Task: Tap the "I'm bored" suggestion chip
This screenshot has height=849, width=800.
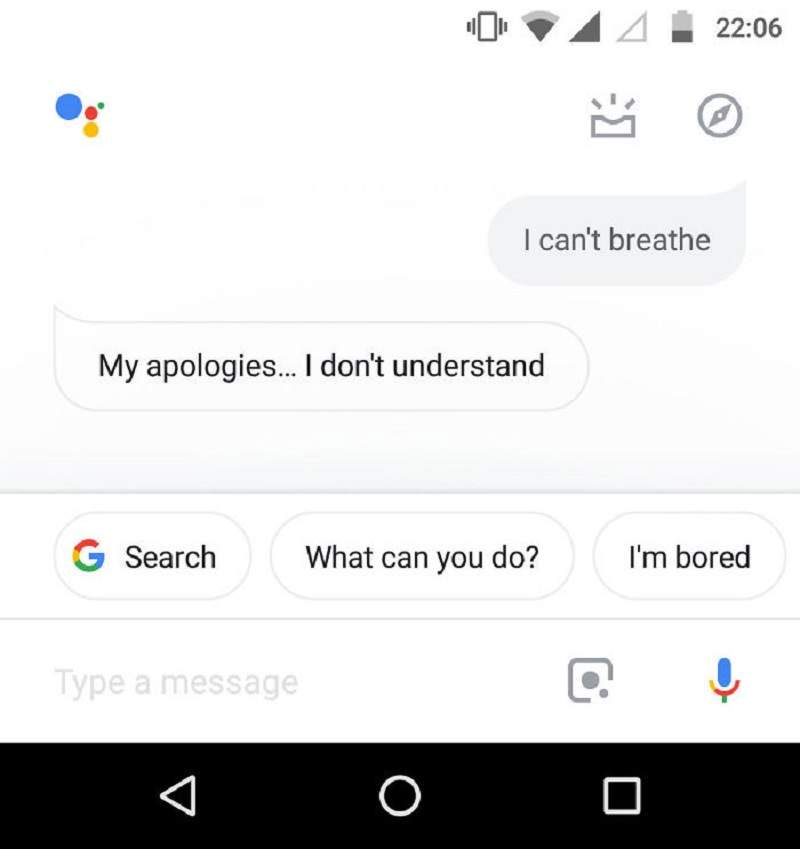Action: 689,556
